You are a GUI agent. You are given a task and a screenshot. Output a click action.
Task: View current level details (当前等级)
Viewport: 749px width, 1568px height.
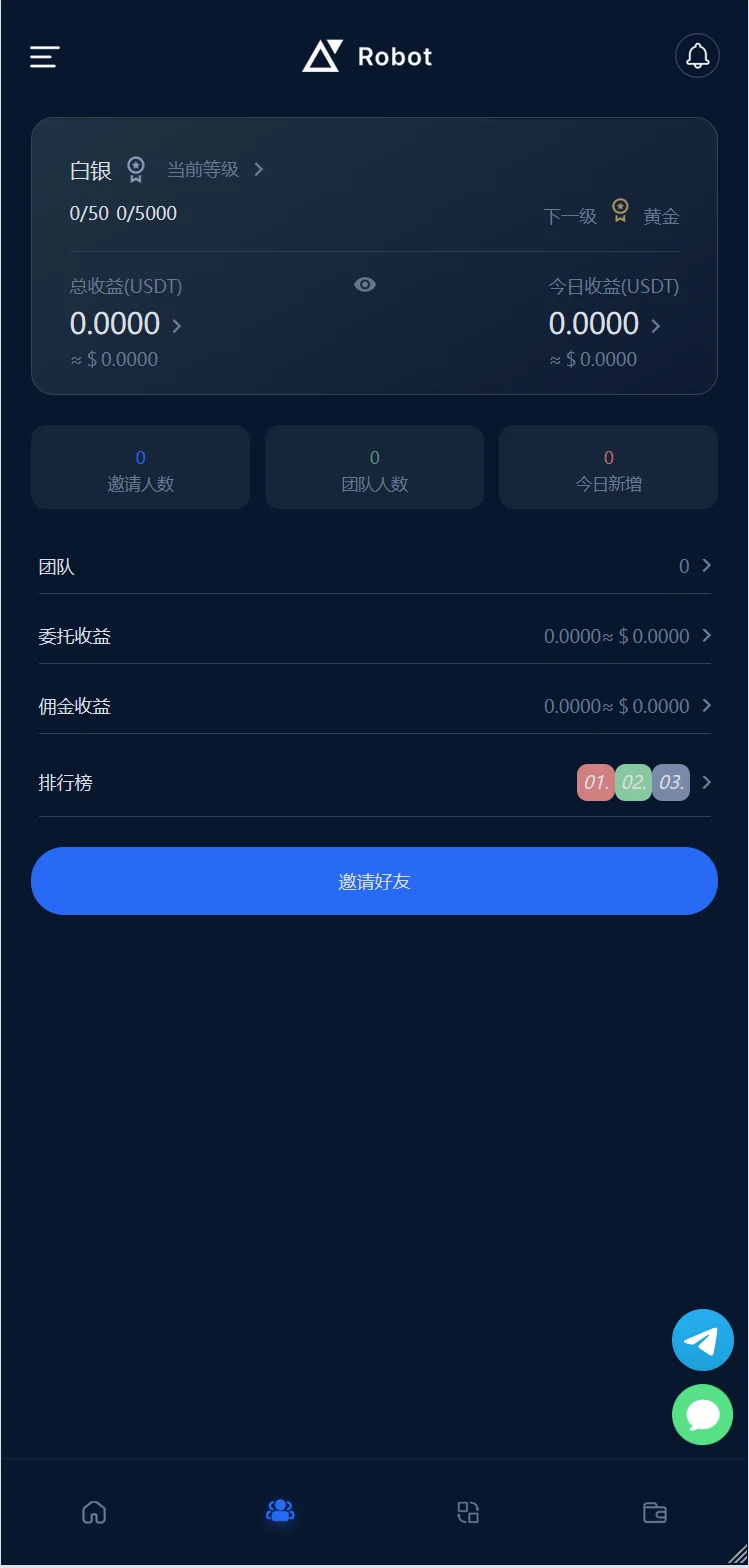click(214, 170)
